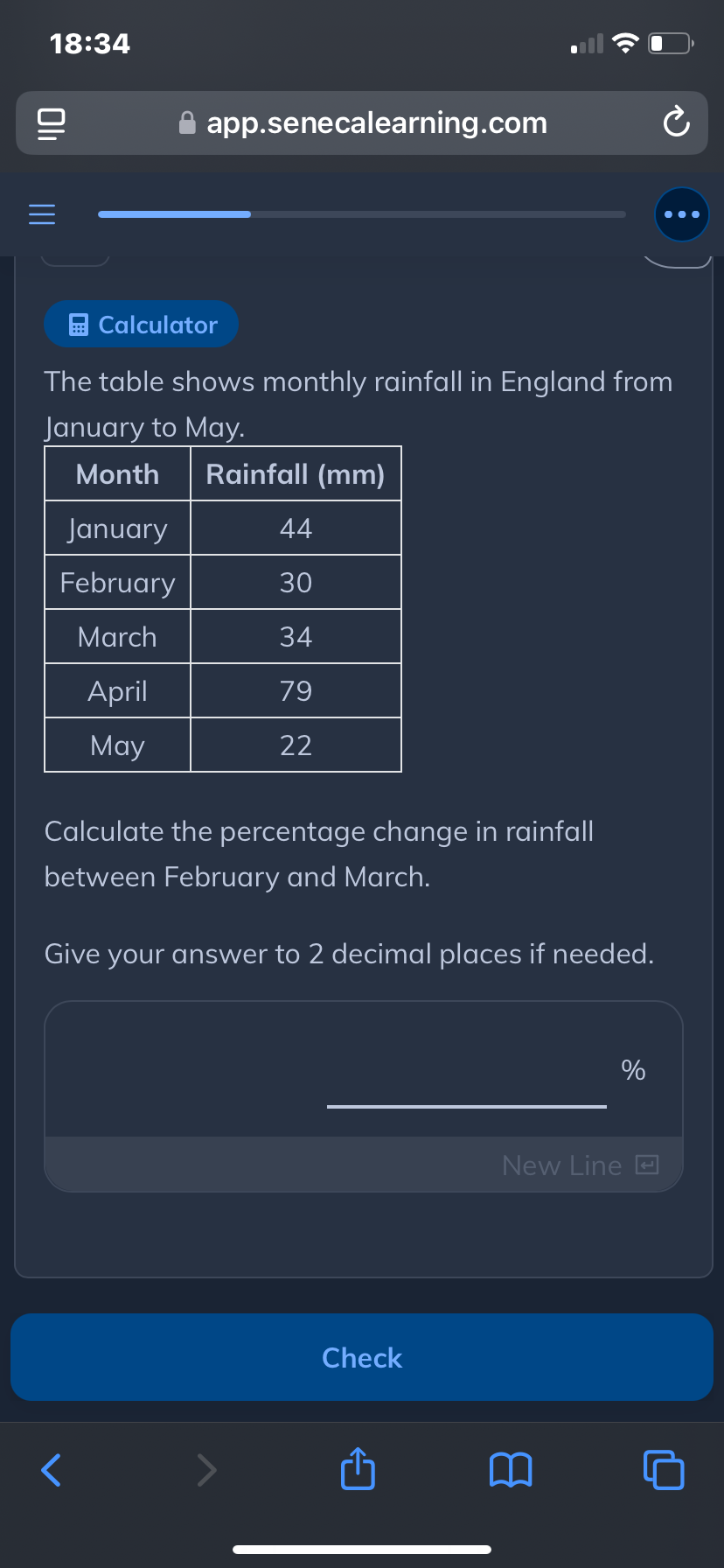Show all open tabs

pos(664,1469)
